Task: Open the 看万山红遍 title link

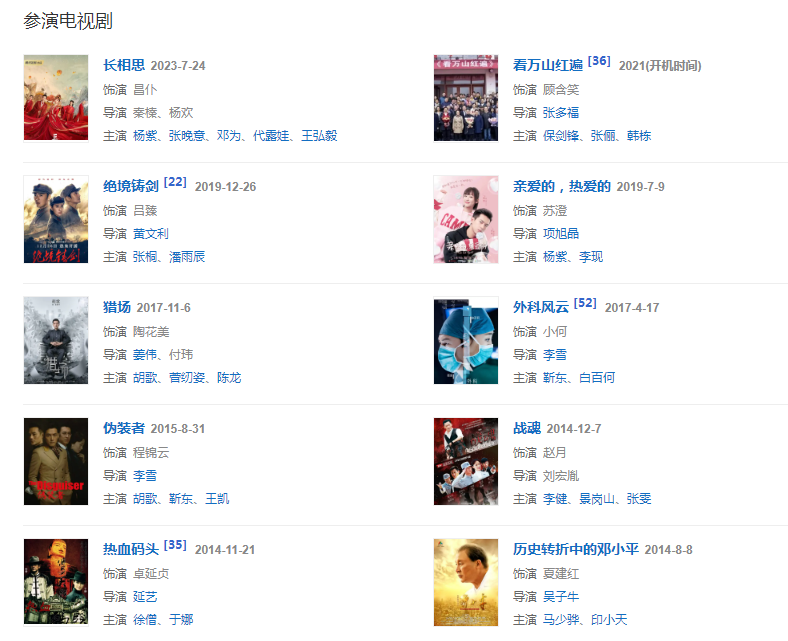Action: click(547, 65)
